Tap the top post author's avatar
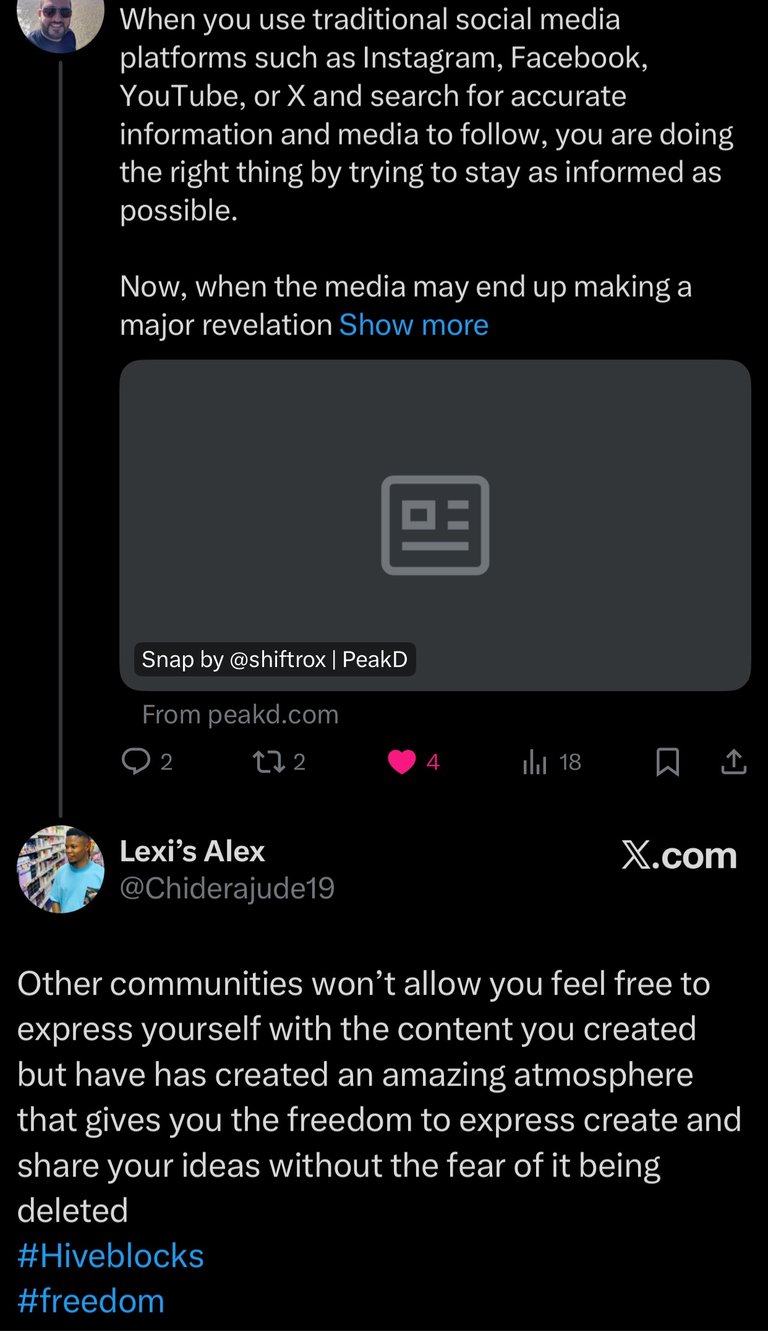 pos(60,20)
